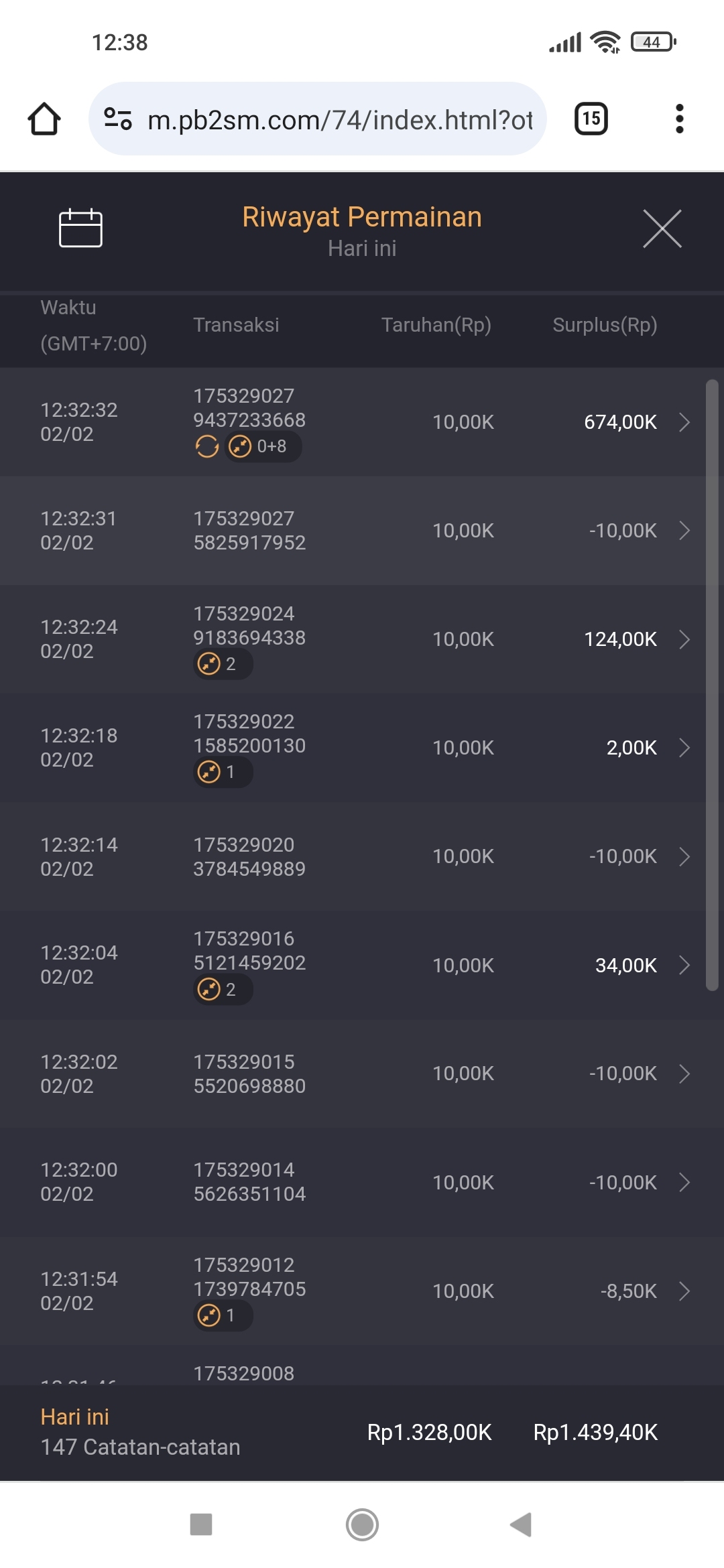Screen dimensions: 724x1568
Task: Open the browser overflow menu
Action: click(x=679, y=119)
